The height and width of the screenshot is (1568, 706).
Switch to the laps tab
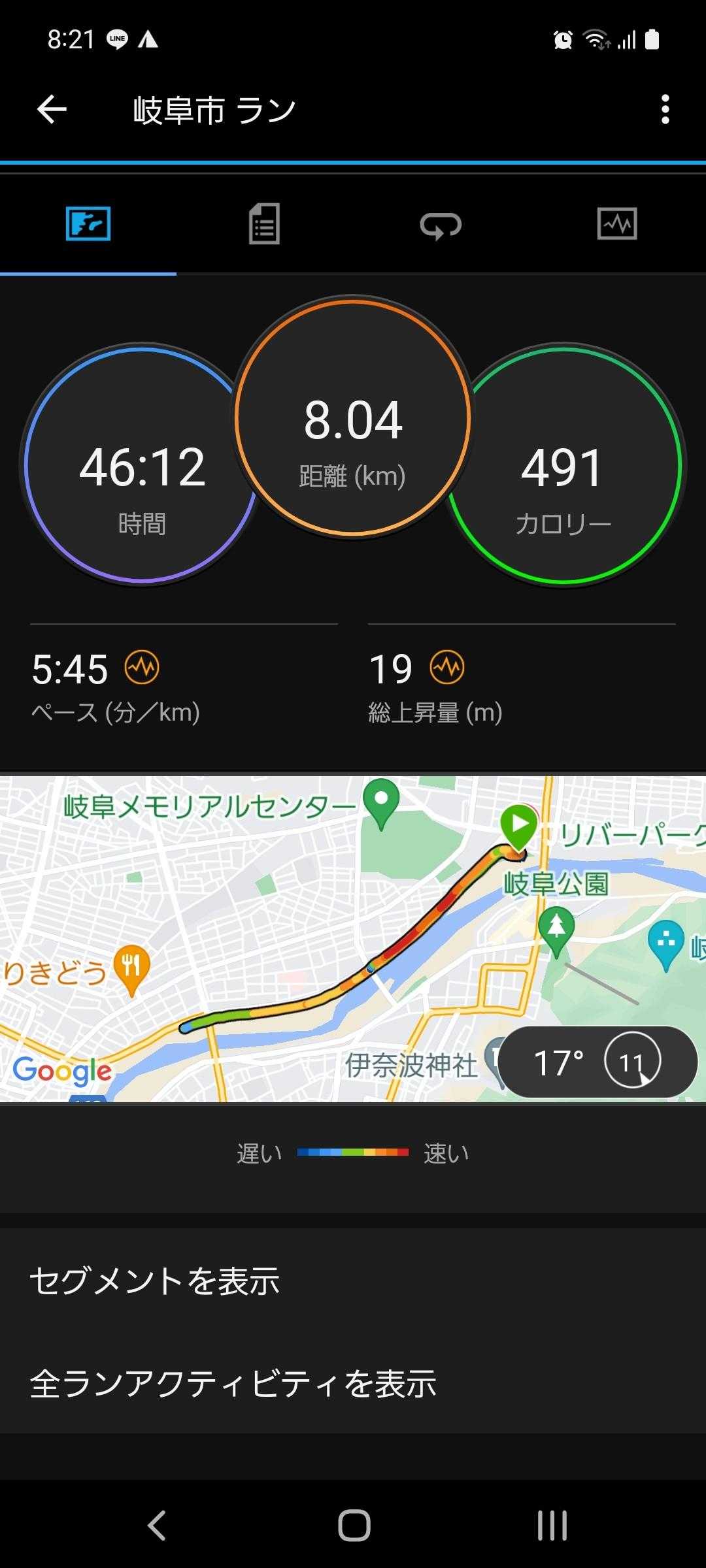point(441,225)
